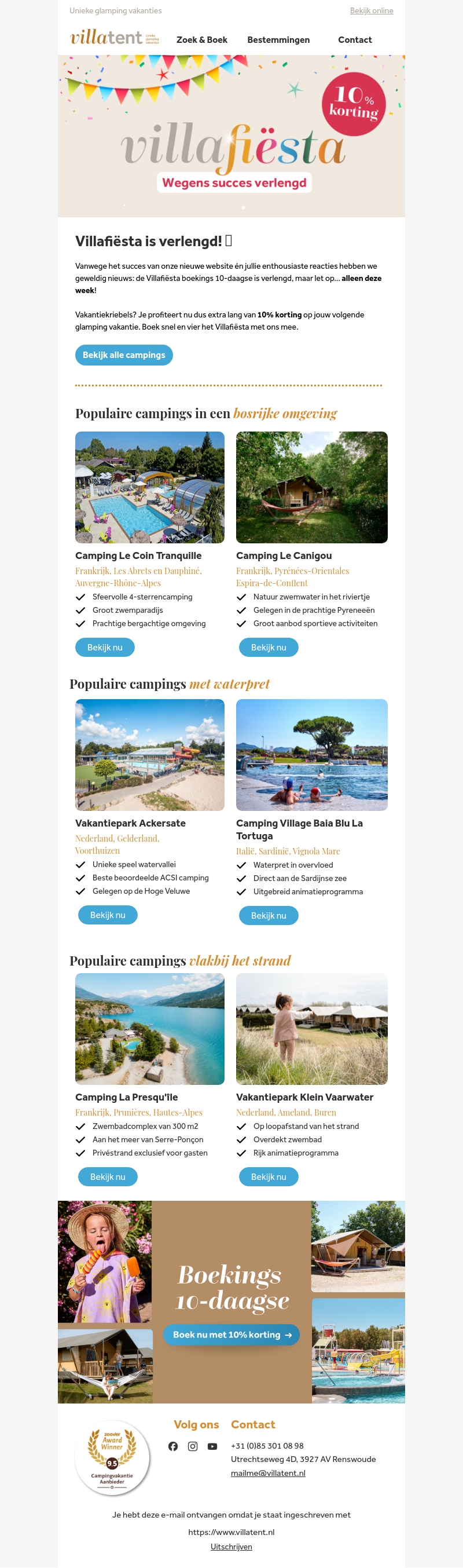This screenshot has height=1568, width=463.
Task: Go to Bestemmingen
Action: click(x=278, y=40)
